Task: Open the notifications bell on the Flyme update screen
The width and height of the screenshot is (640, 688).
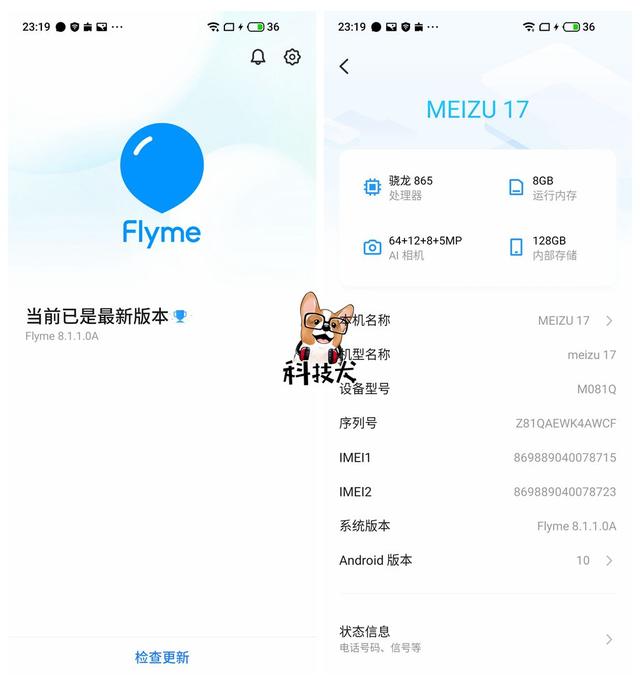Action: click(258, 57)
